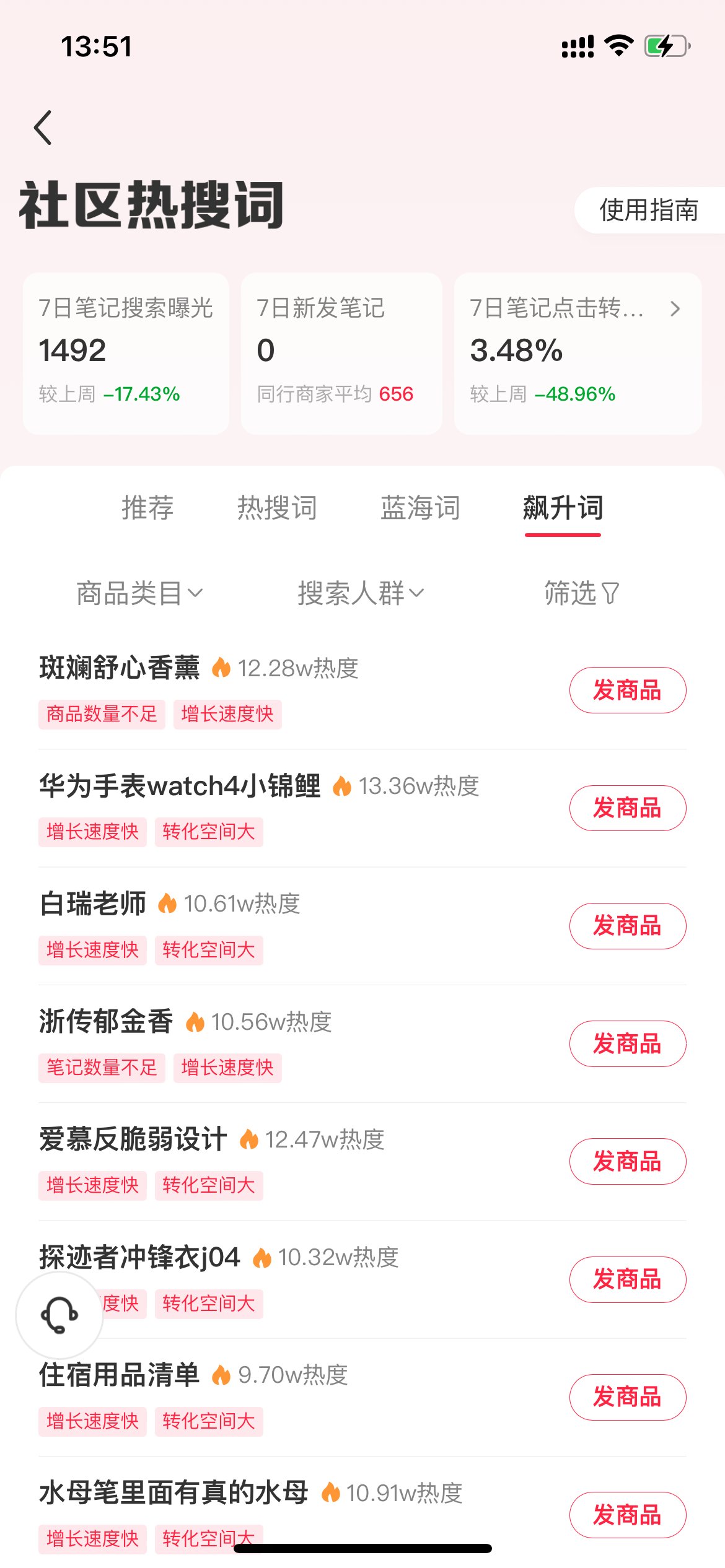The image size is (725, 1568).
Task: Tap 发商品 for 探迹者冲锋衣j04
Action: [627, 1279]
